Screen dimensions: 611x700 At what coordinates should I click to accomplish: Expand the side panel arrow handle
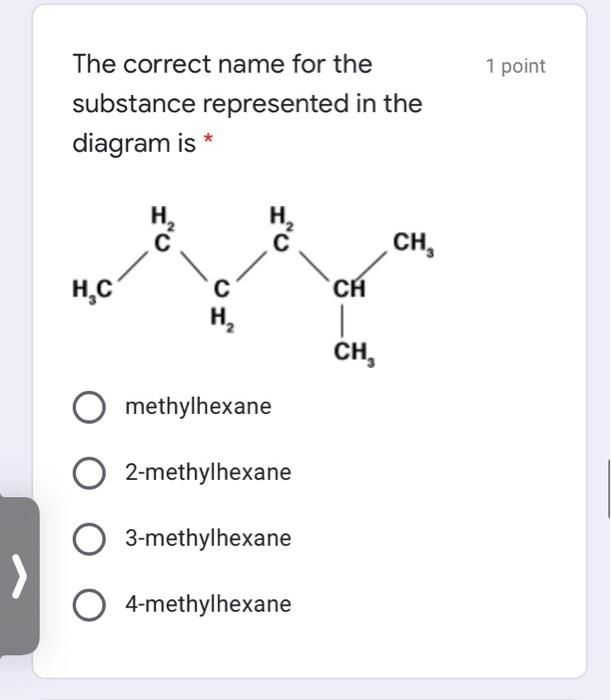(17, 575)
